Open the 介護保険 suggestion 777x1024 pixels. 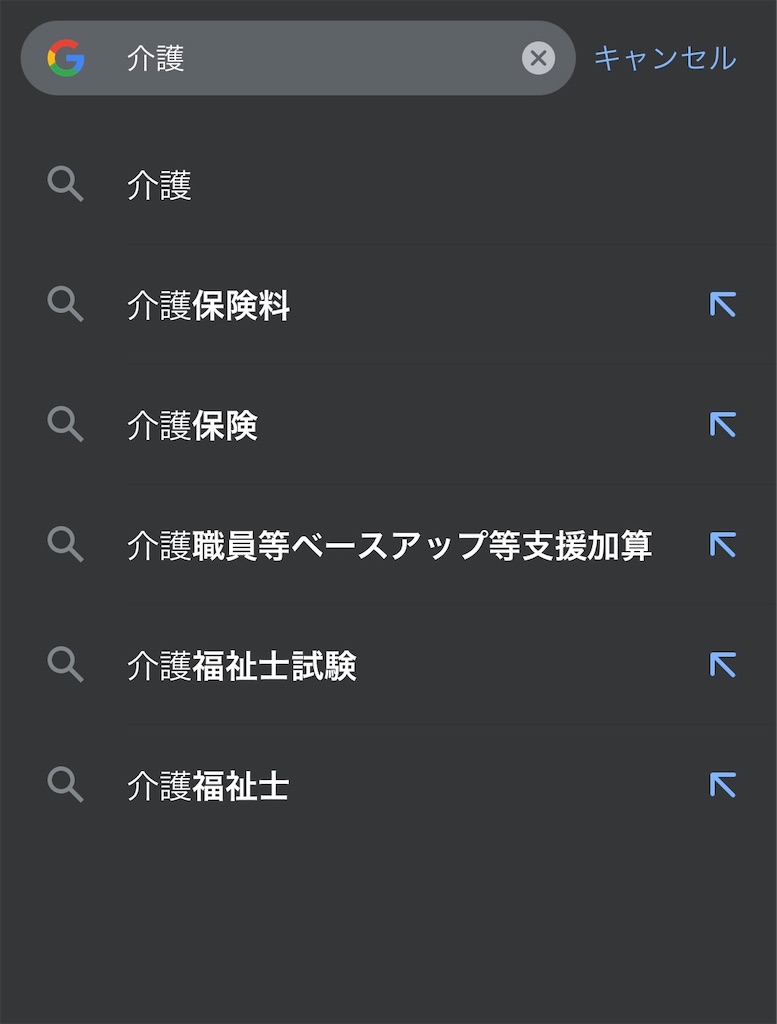(x=300, y=425)
